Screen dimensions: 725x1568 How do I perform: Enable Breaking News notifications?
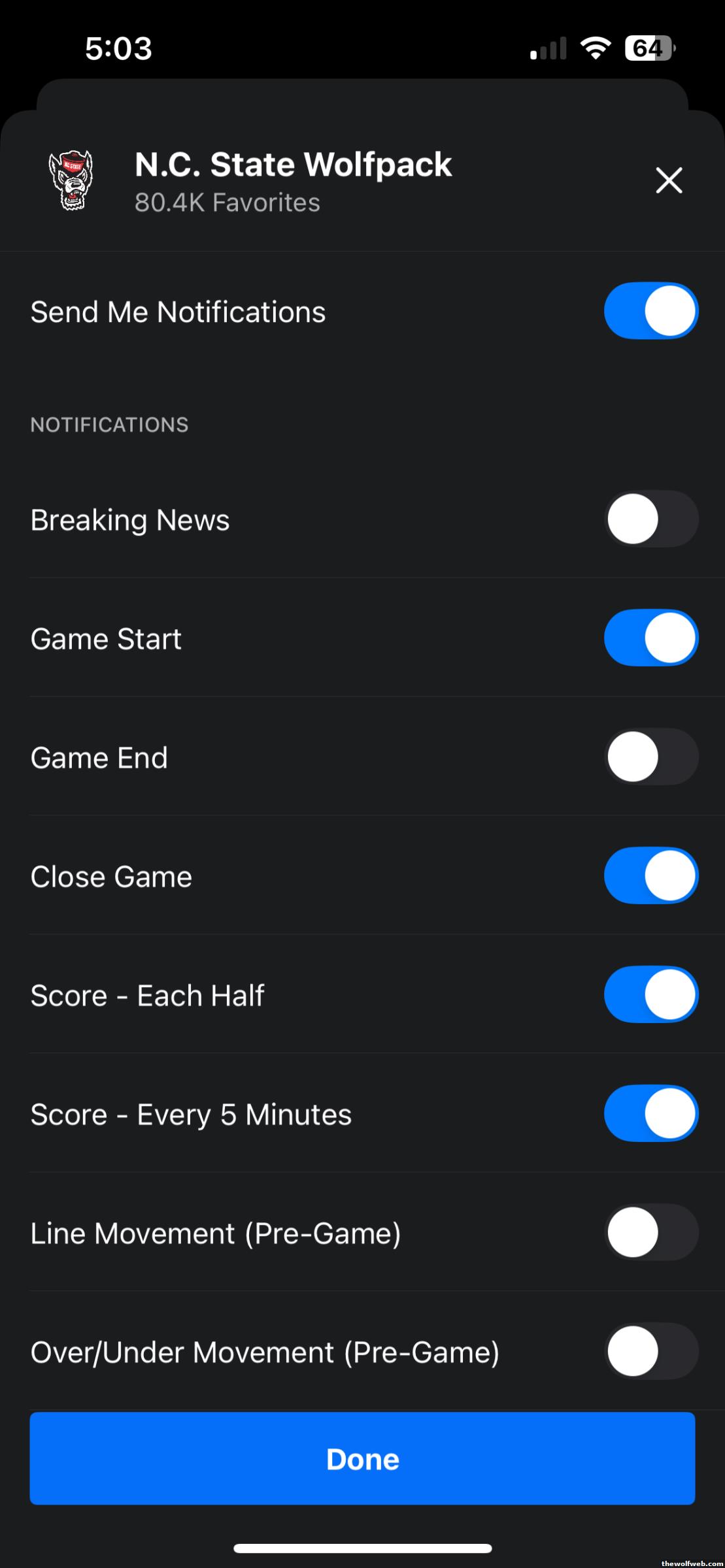click(x=651, y=519)
